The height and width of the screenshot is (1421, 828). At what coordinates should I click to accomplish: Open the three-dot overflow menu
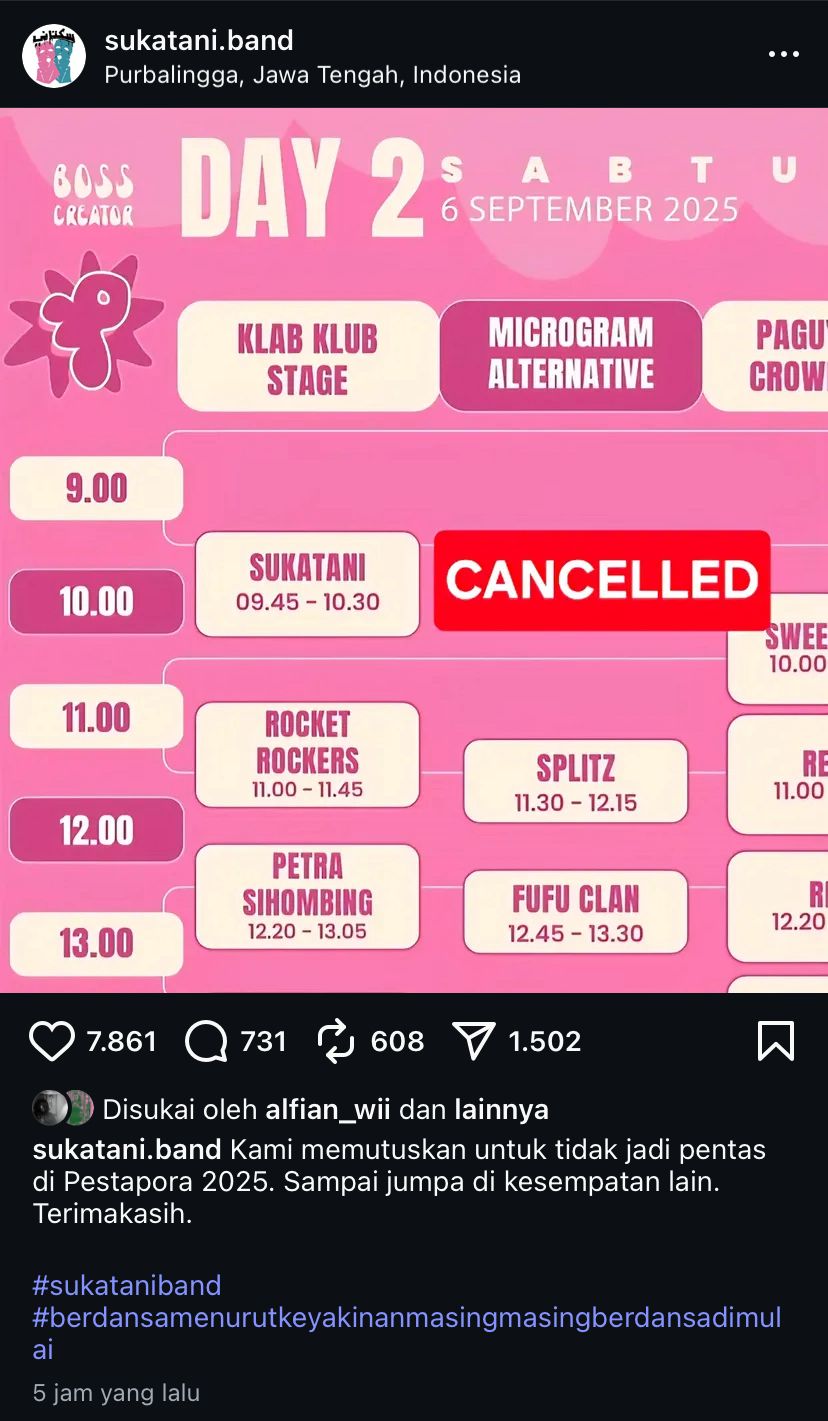coord(784,55)
